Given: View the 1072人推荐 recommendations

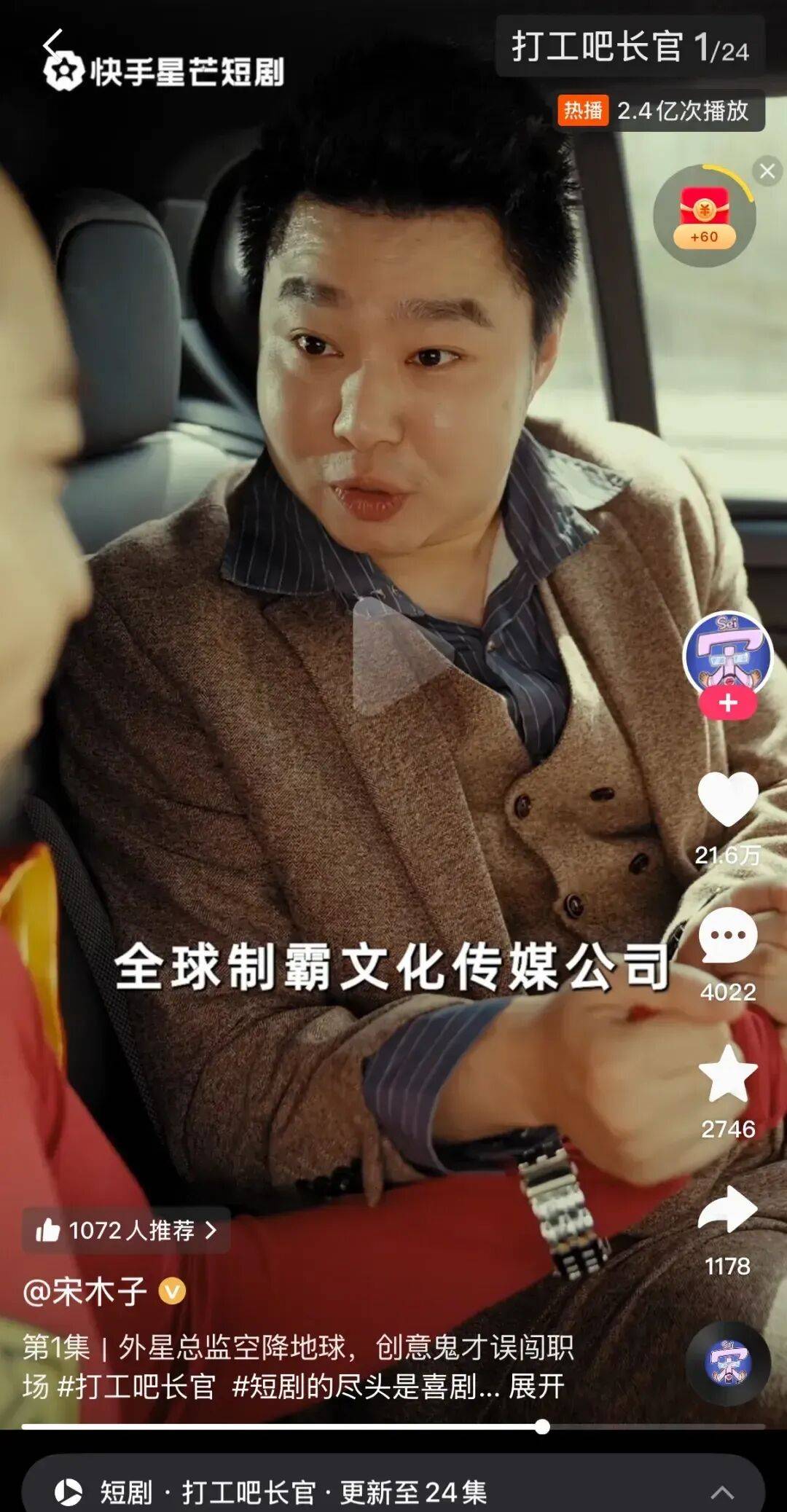Looking at the screenshot, I should [126, 1231].
